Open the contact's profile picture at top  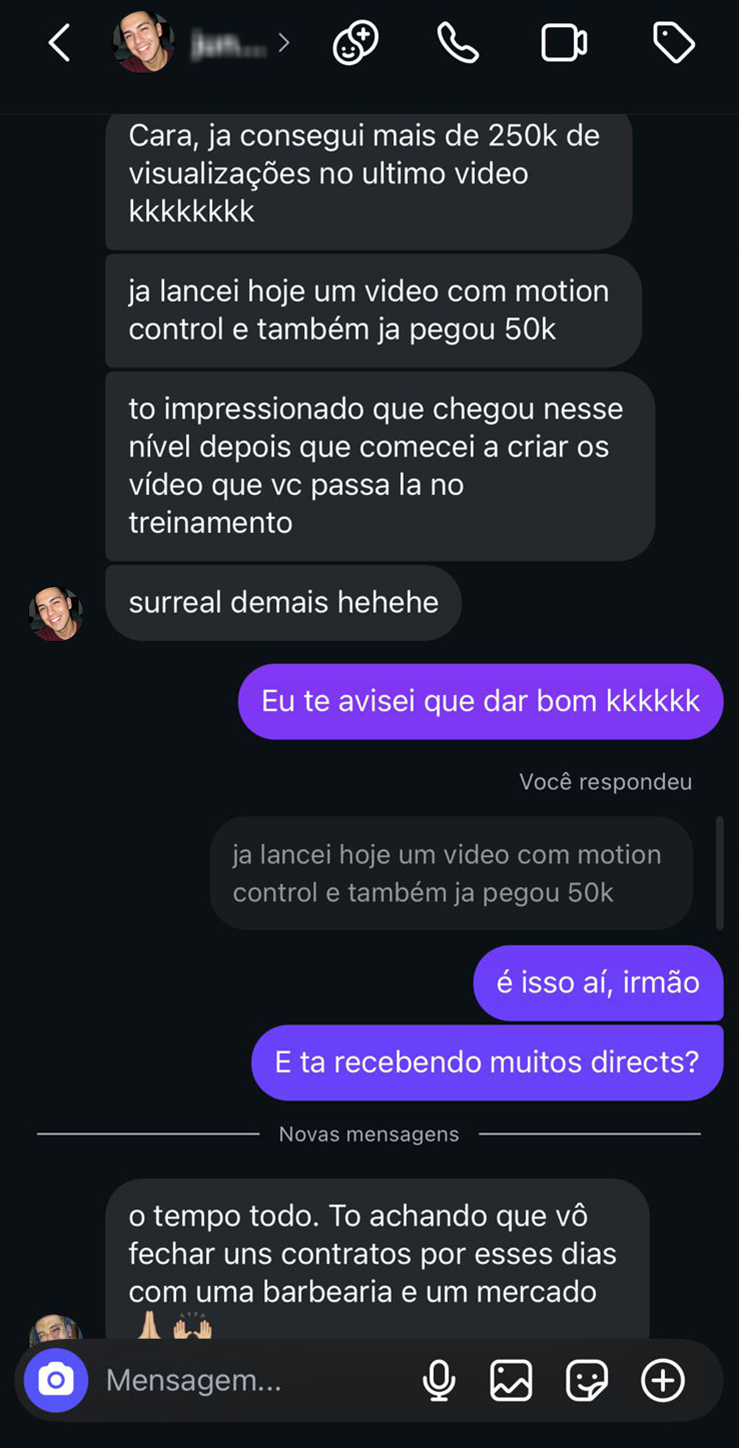(x=144, y=42)
